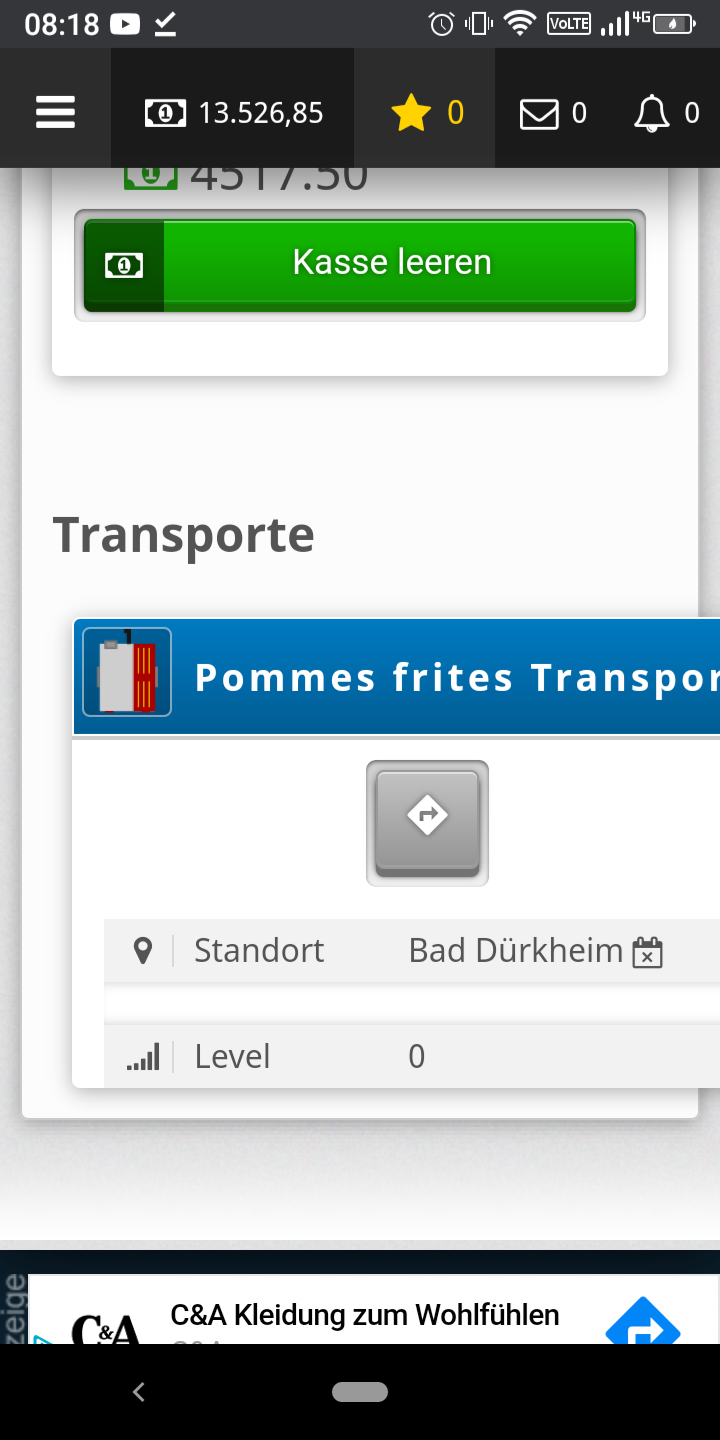Open the star points counter
The image size is (720, 1440).
click(427, 112)
